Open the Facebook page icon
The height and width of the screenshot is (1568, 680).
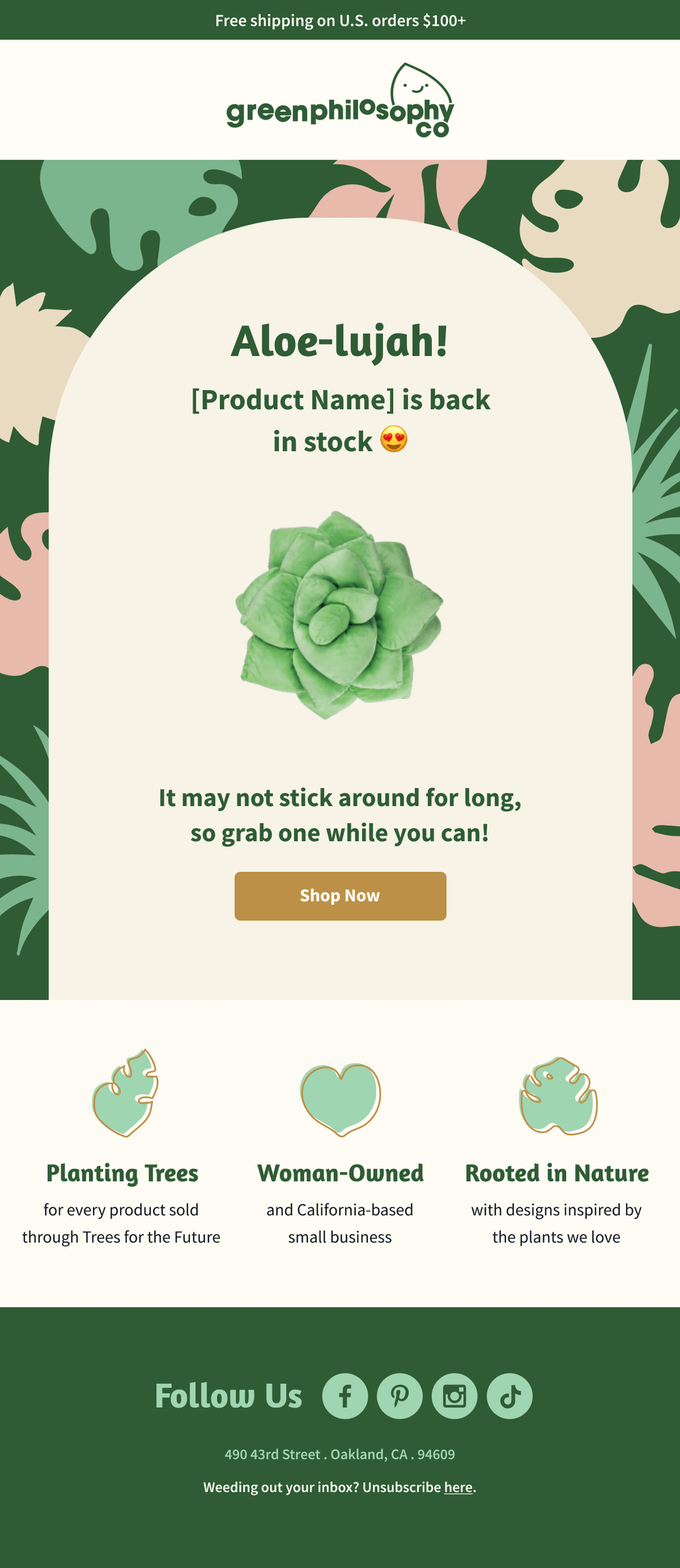[345, 1396]
